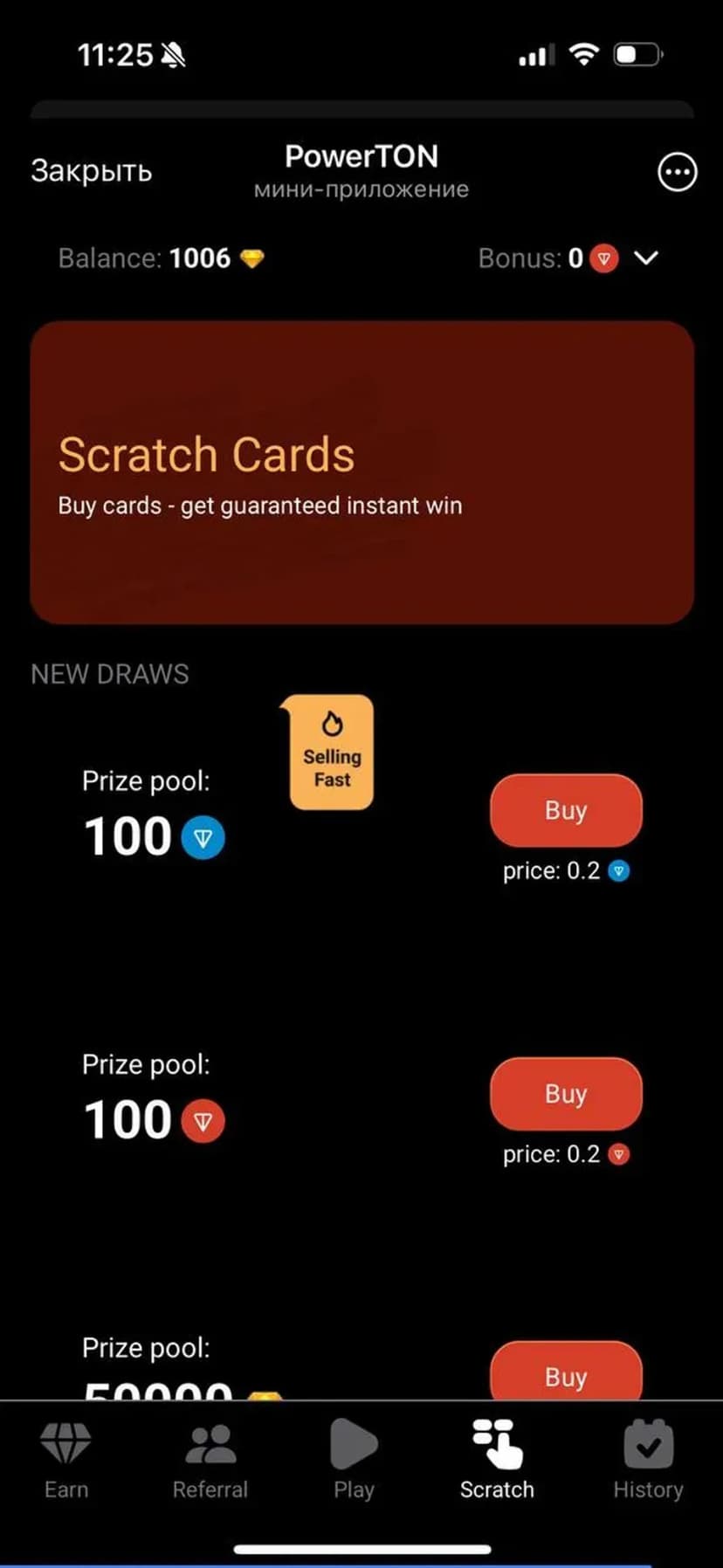This screenshot has height=1568, width=723.
Task: Close the mini app via Закрыть
Action: tap(91, 171)
